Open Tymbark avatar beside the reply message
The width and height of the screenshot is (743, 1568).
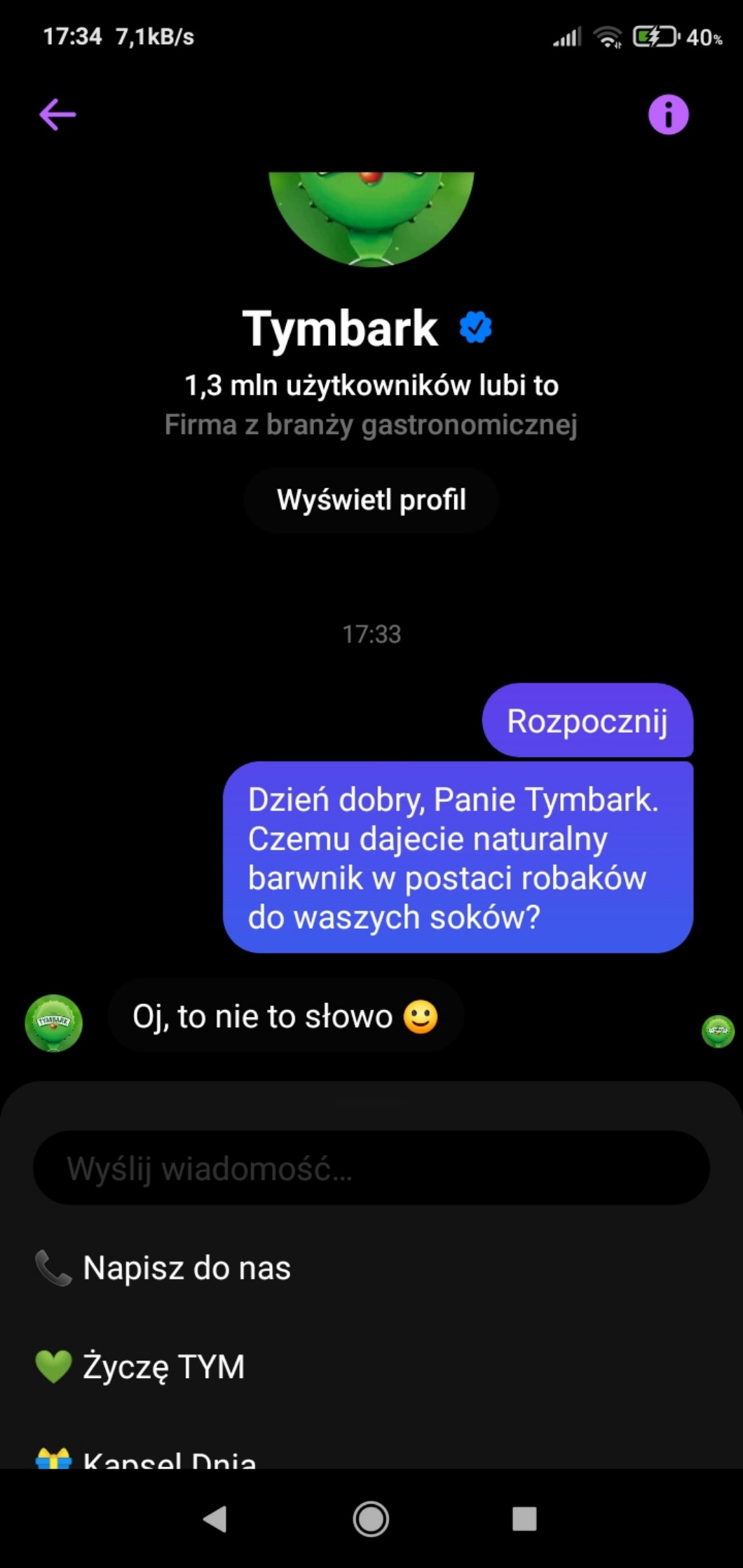click(54, 1023)
